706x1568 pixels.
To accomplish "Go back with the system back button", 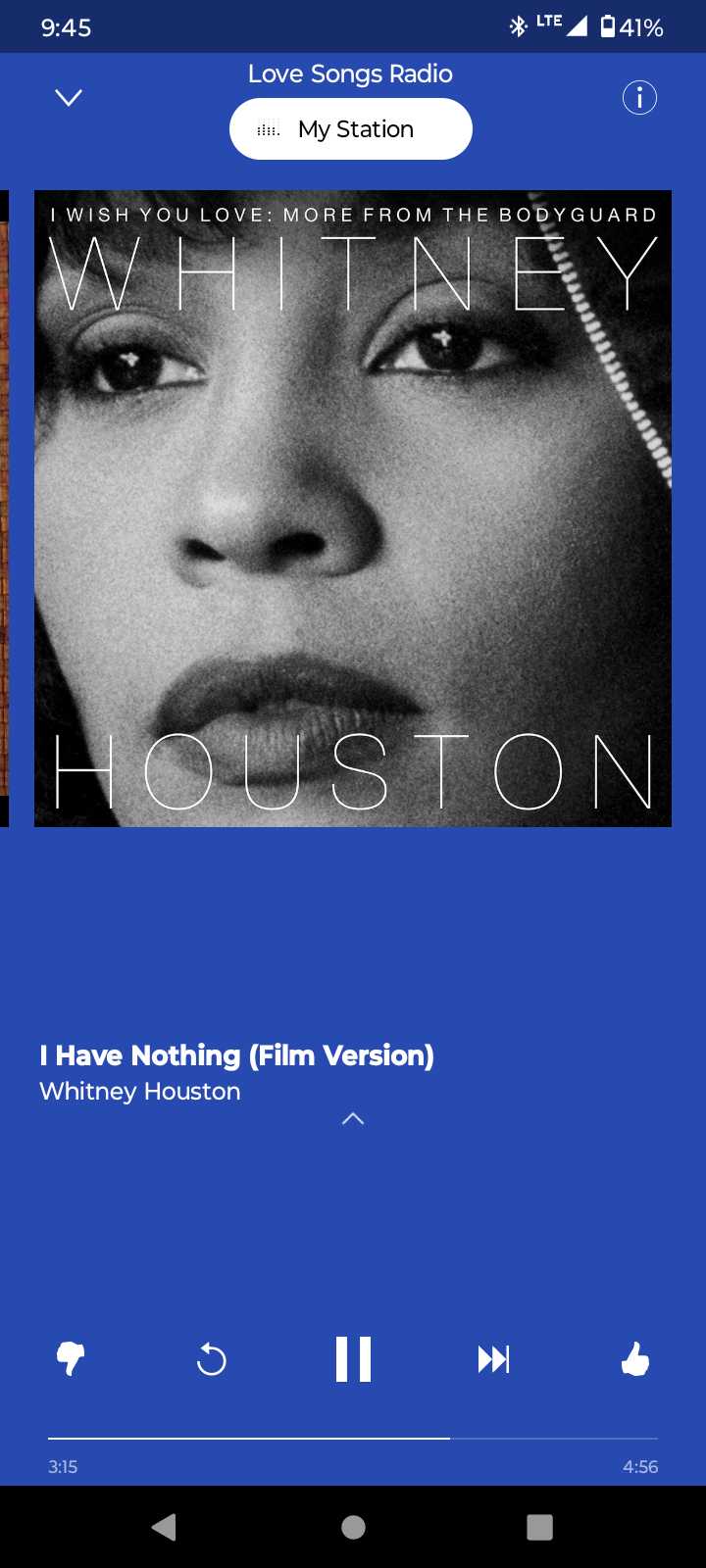I will coord(165,1527).
